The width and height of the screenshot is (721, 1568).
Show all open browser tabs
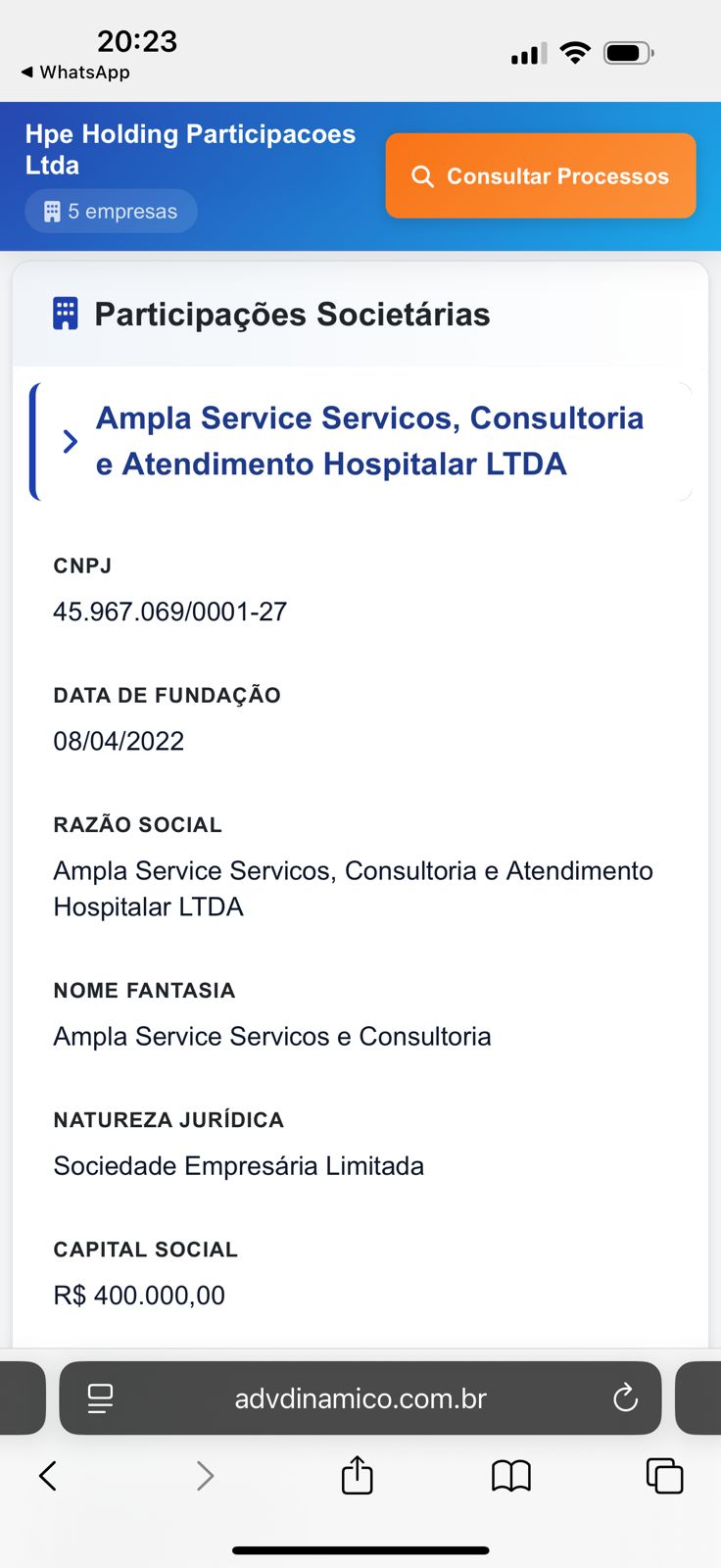pos(664,1476)
